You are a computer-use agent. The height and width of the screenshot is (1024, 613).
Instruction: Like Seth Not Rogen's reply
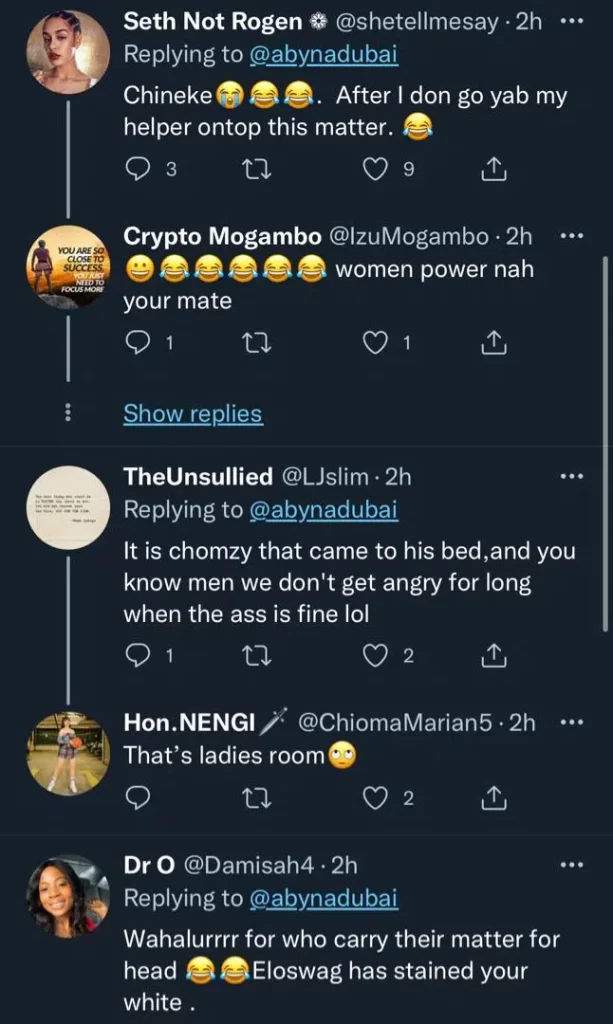374,170
